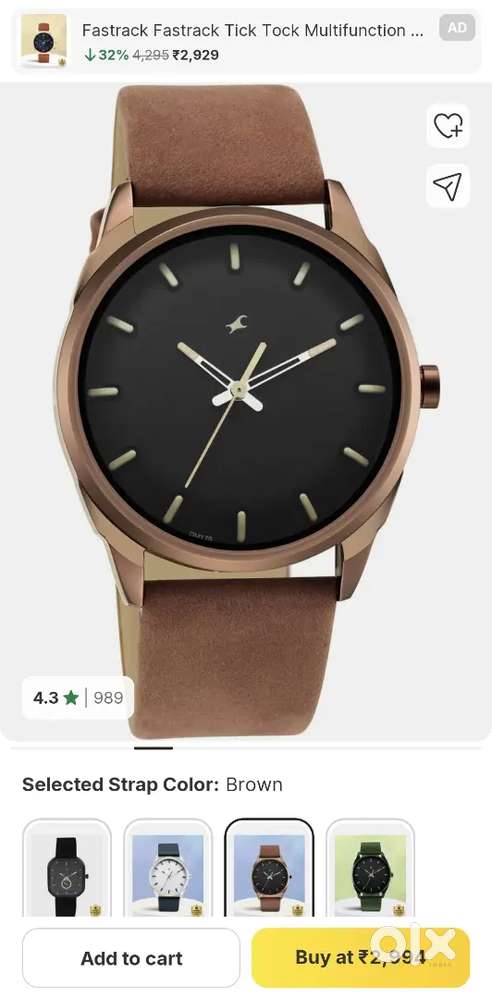This screenshot has height=999, width=492.
Task: Select the black square watch variant
Action: 67,868
